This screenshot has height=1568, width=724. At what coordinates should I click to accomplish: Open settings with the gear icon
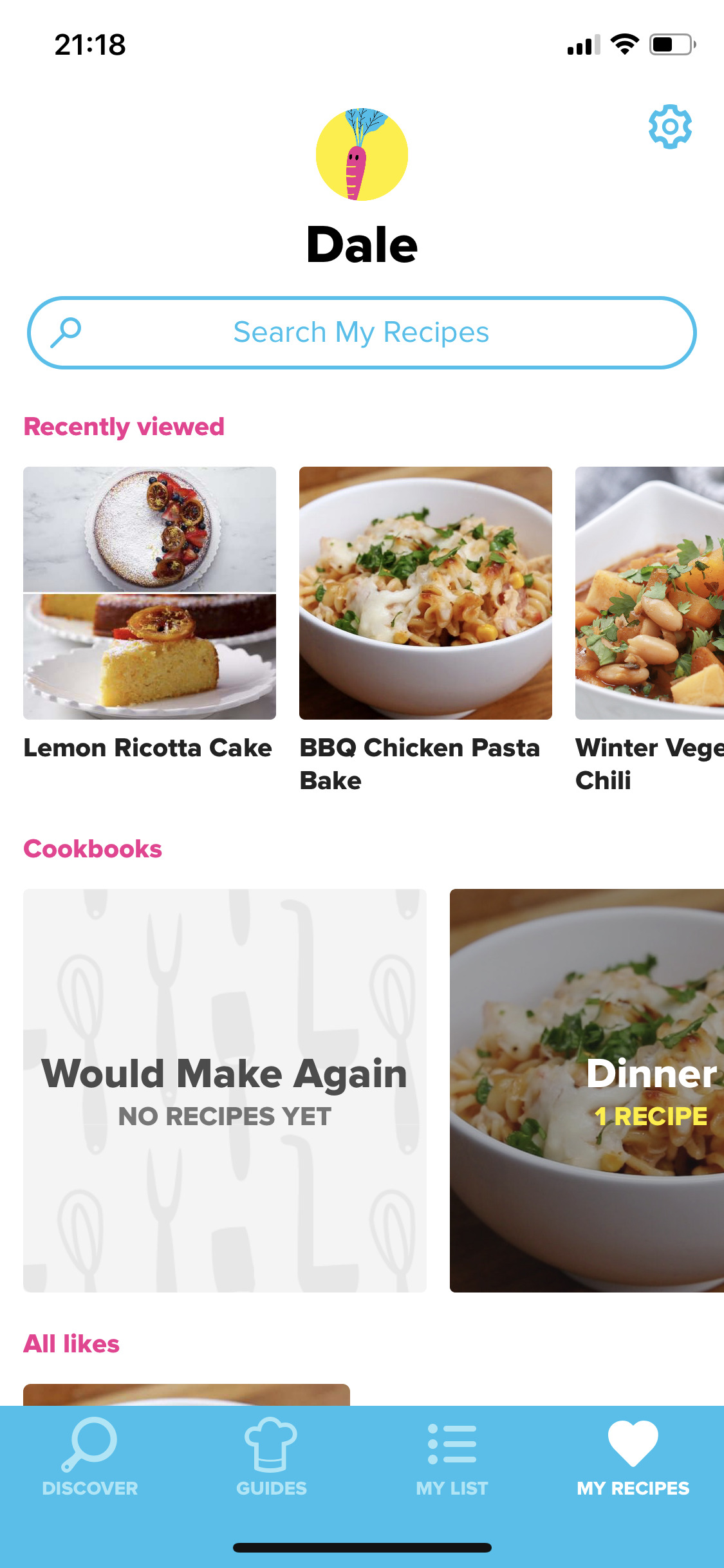point(669,127)
